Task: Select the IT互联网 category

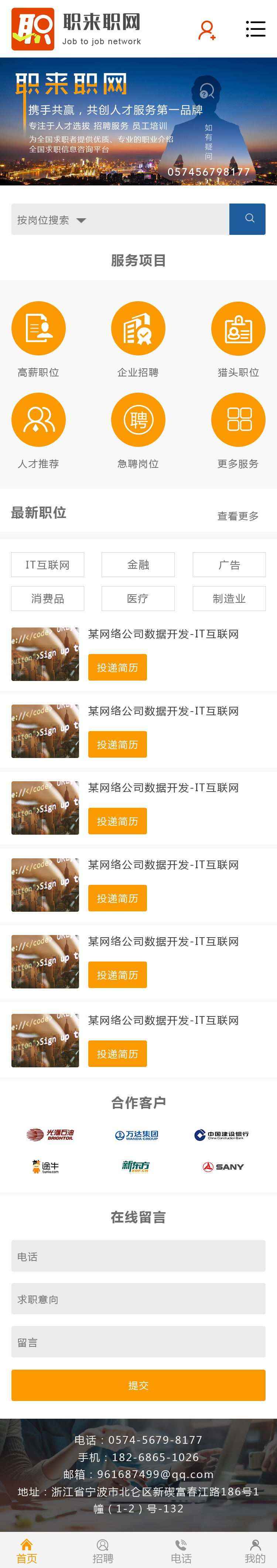Action: point(48,565)
